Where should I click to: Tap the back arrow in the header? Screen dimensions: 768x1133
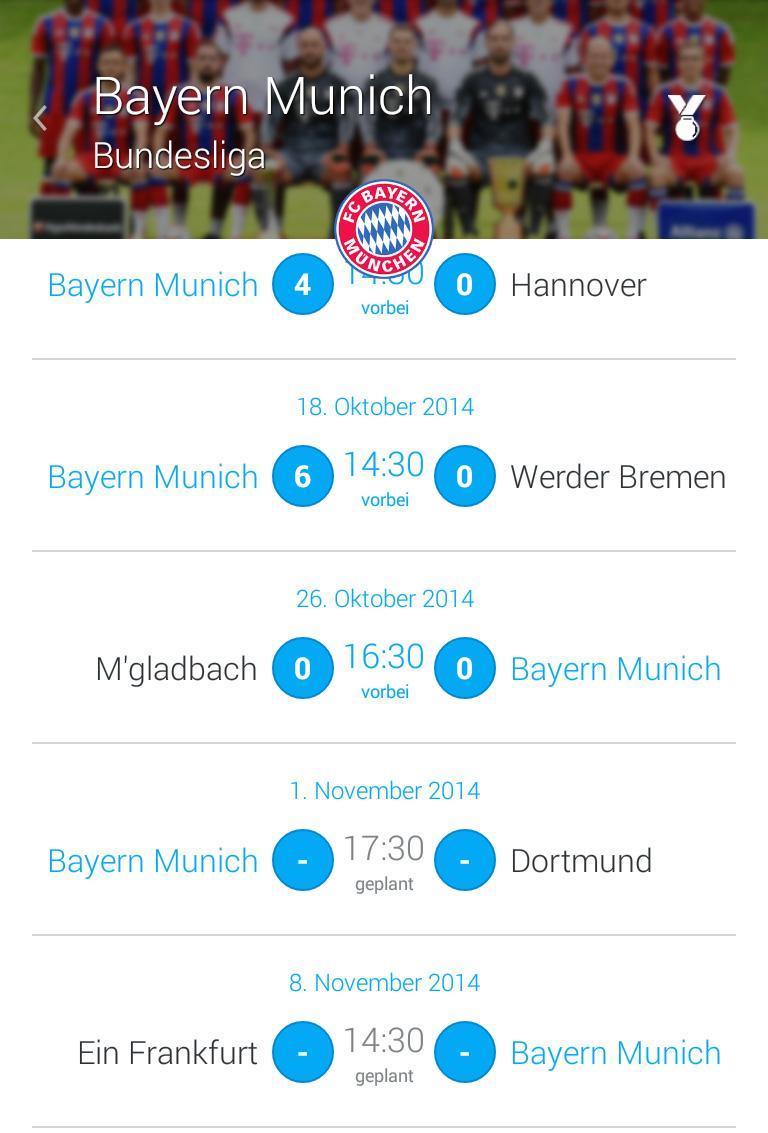40,118
